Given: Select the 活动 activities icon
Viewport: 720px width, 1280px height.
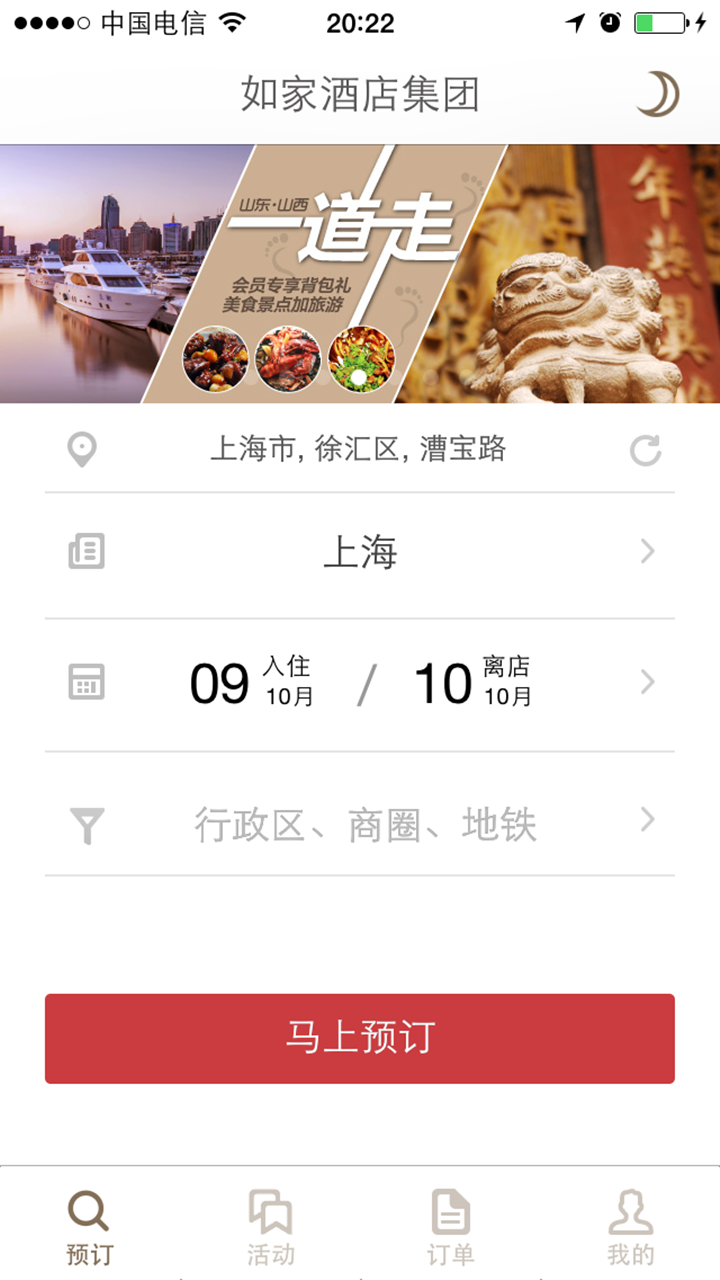Looking at the screenshot, I should coord(269,1213).
